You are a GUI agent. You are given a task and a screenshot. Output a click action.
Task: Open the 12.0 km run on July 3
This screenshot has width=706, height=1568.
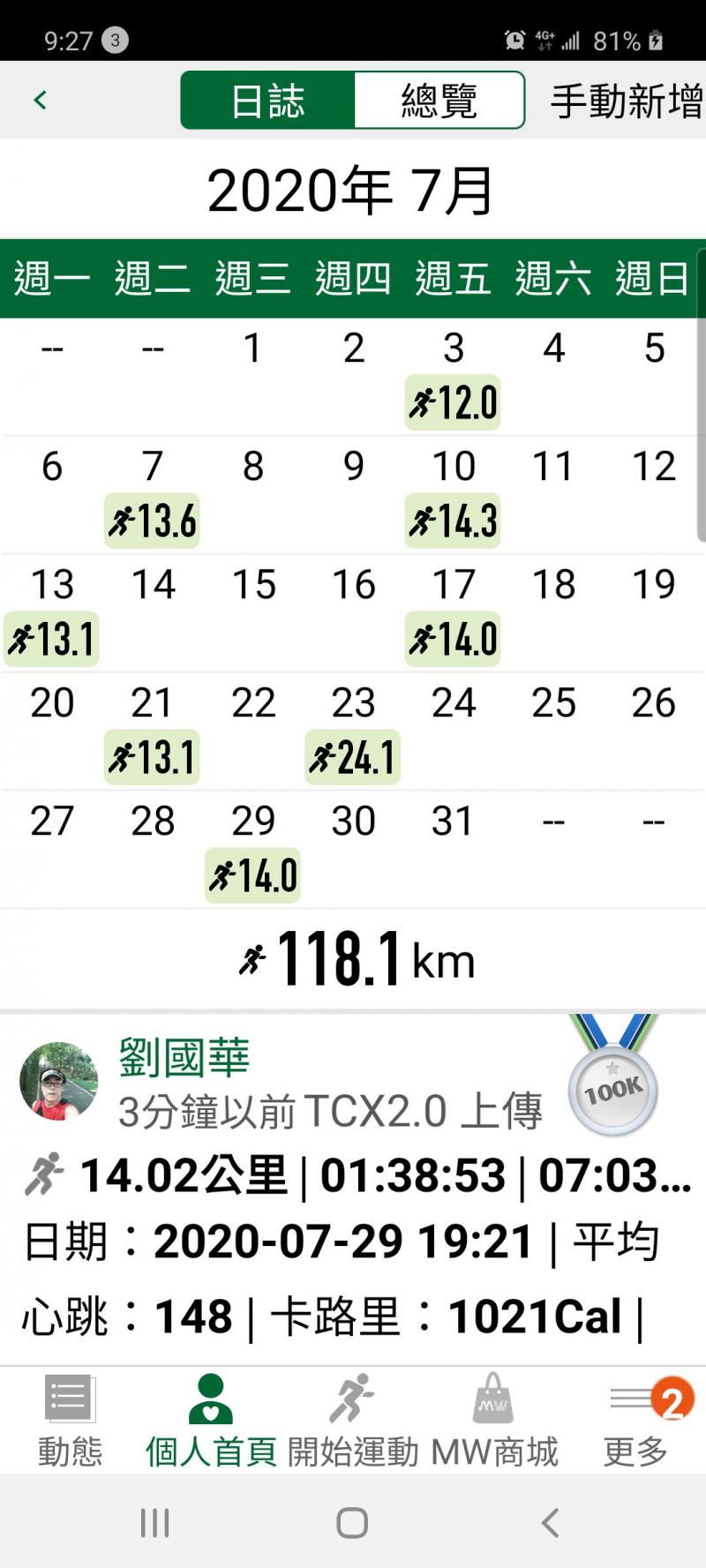coord(453,402)
